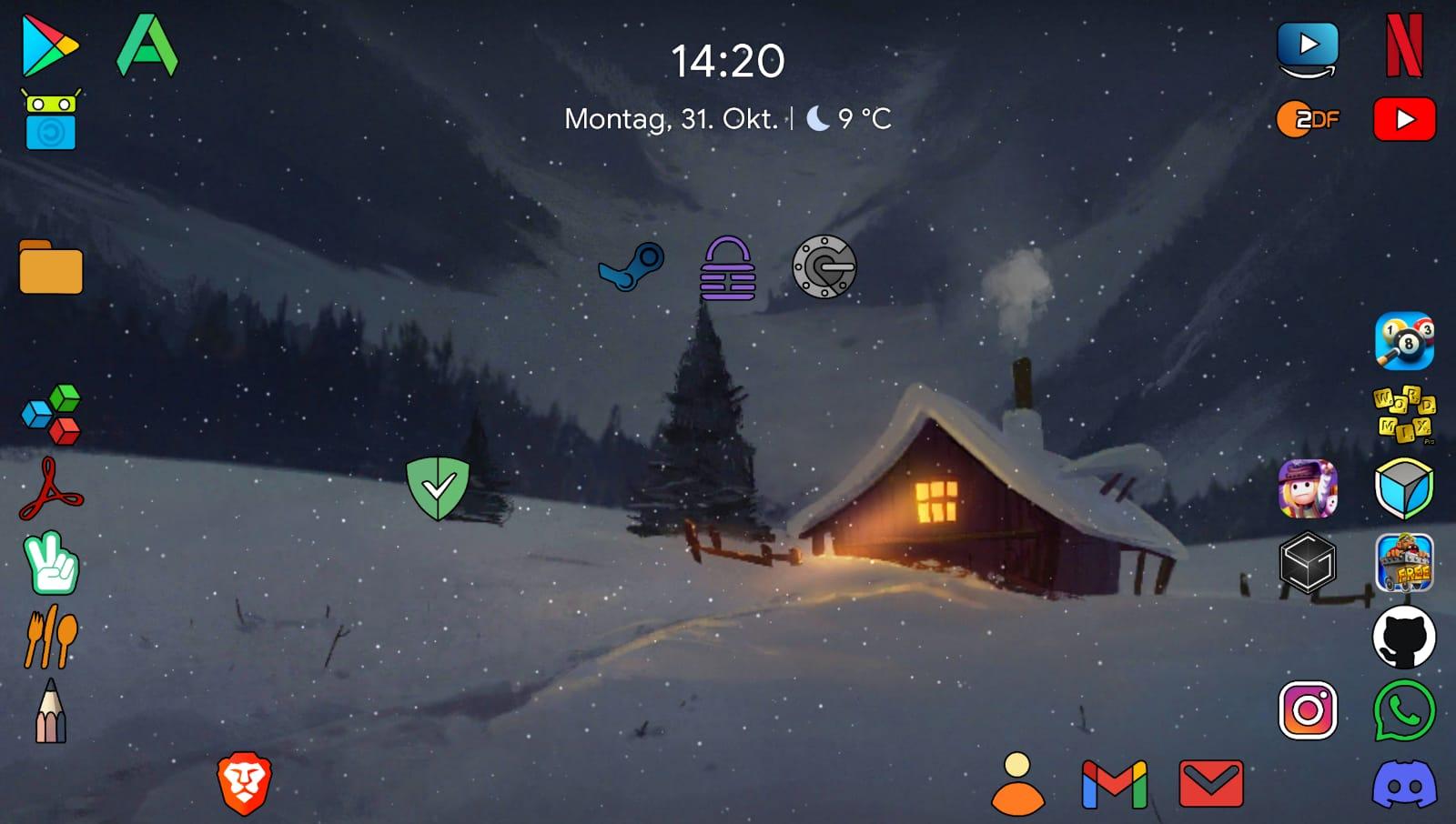Open the orange files folder

coord(51,266)
